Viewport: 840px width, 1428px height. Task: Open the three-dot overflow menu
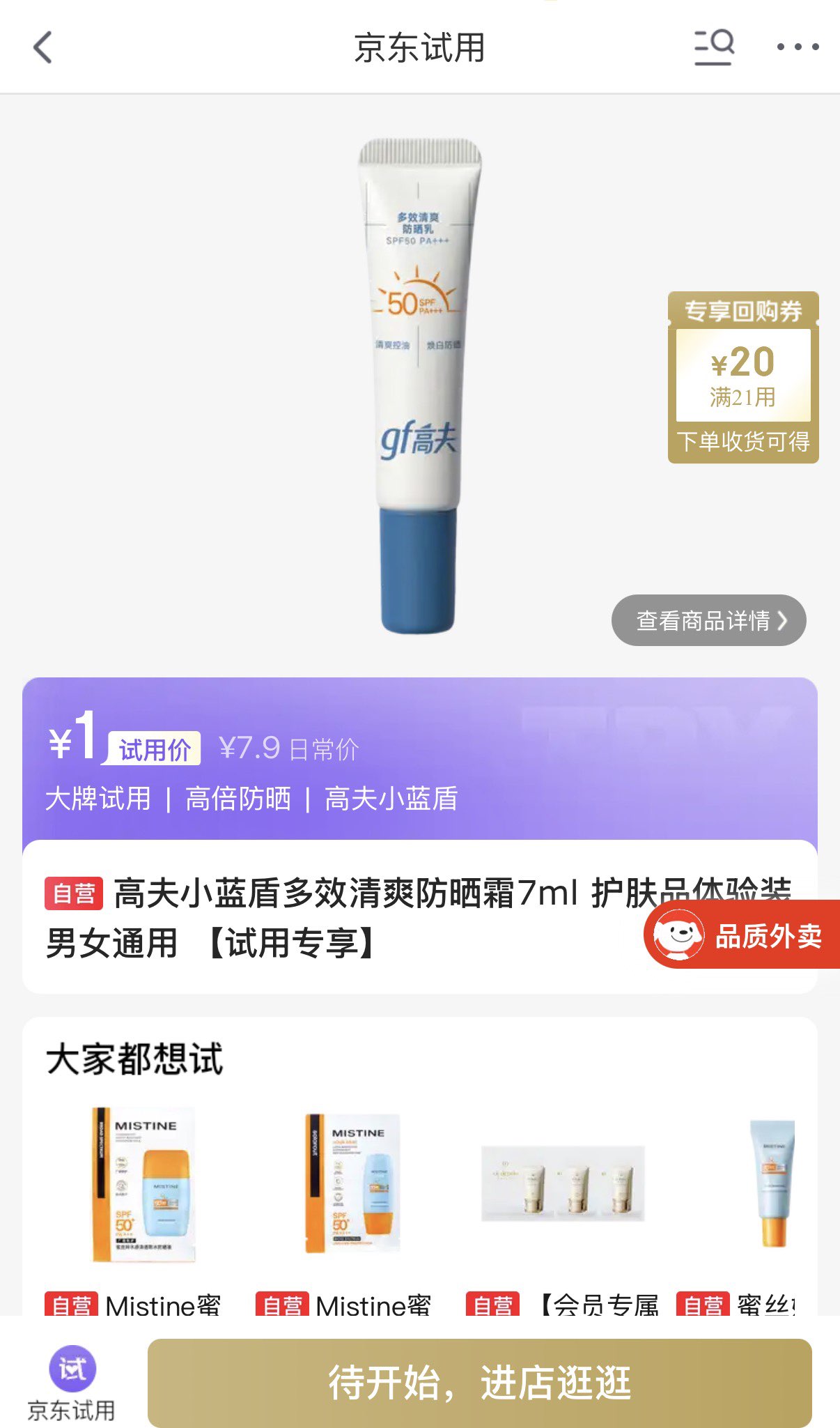tap(798, 47)
